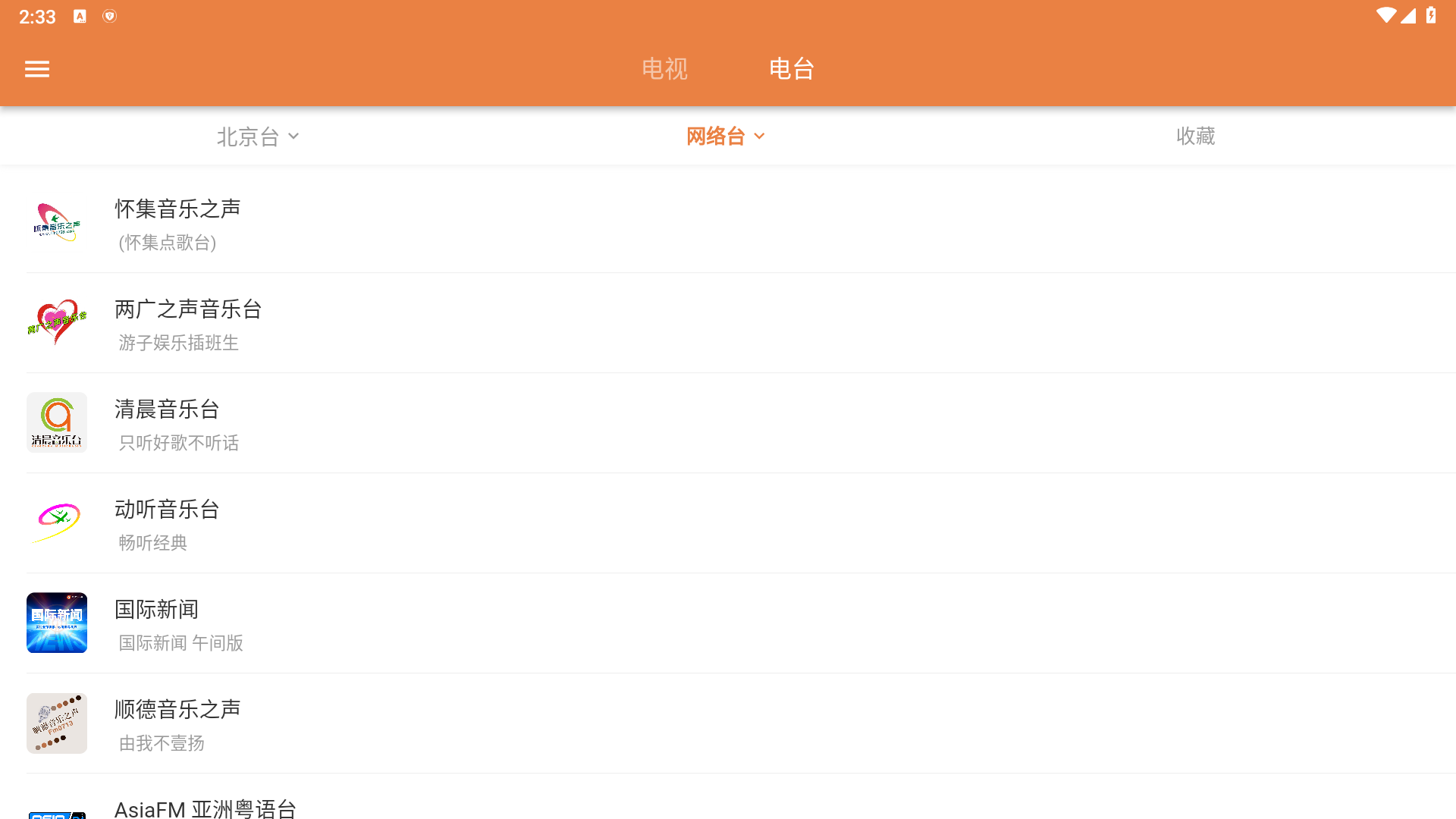
Task: Tune in to 顺德音乐之声
Action: tap(177, 723)
